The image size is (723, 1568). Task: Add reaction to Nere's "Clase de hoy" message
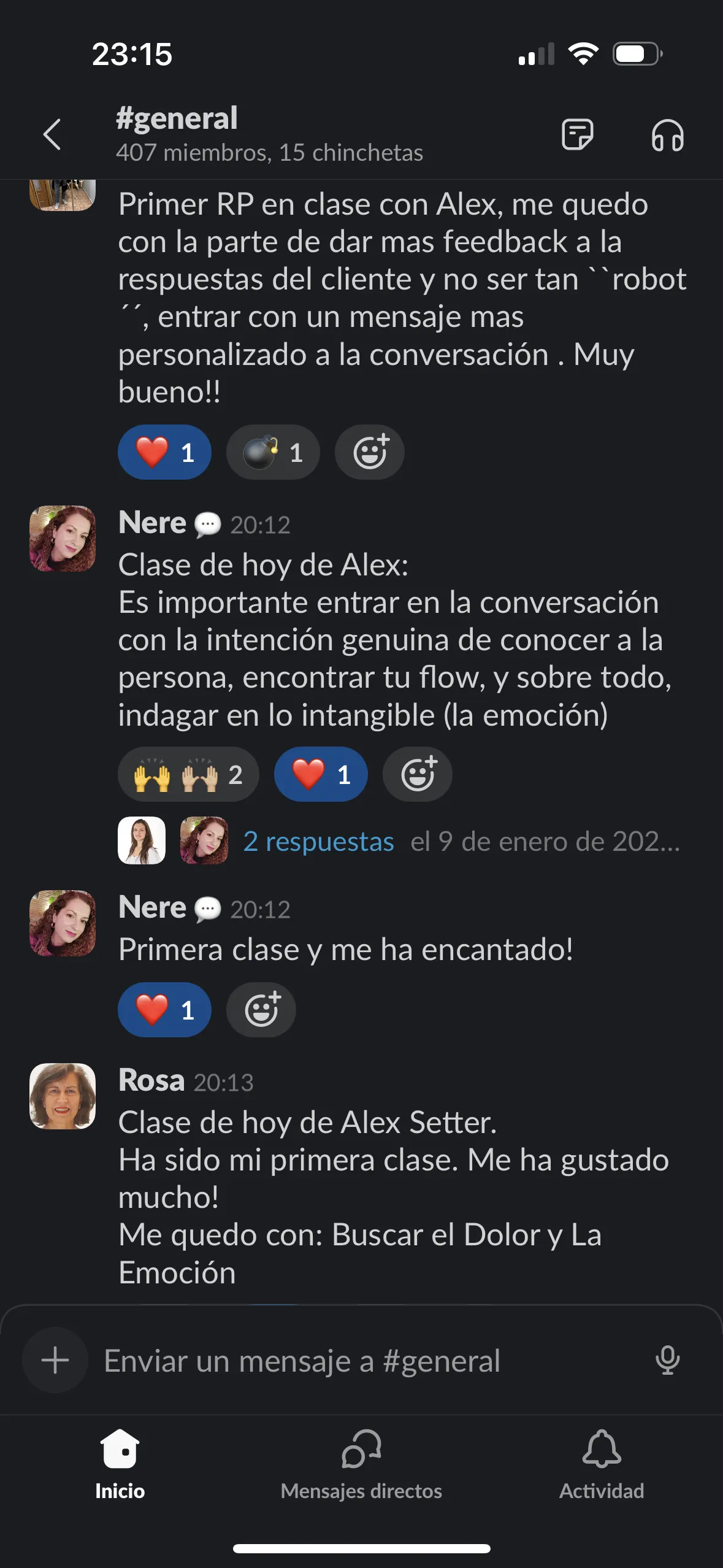click(x=418, y=775)
